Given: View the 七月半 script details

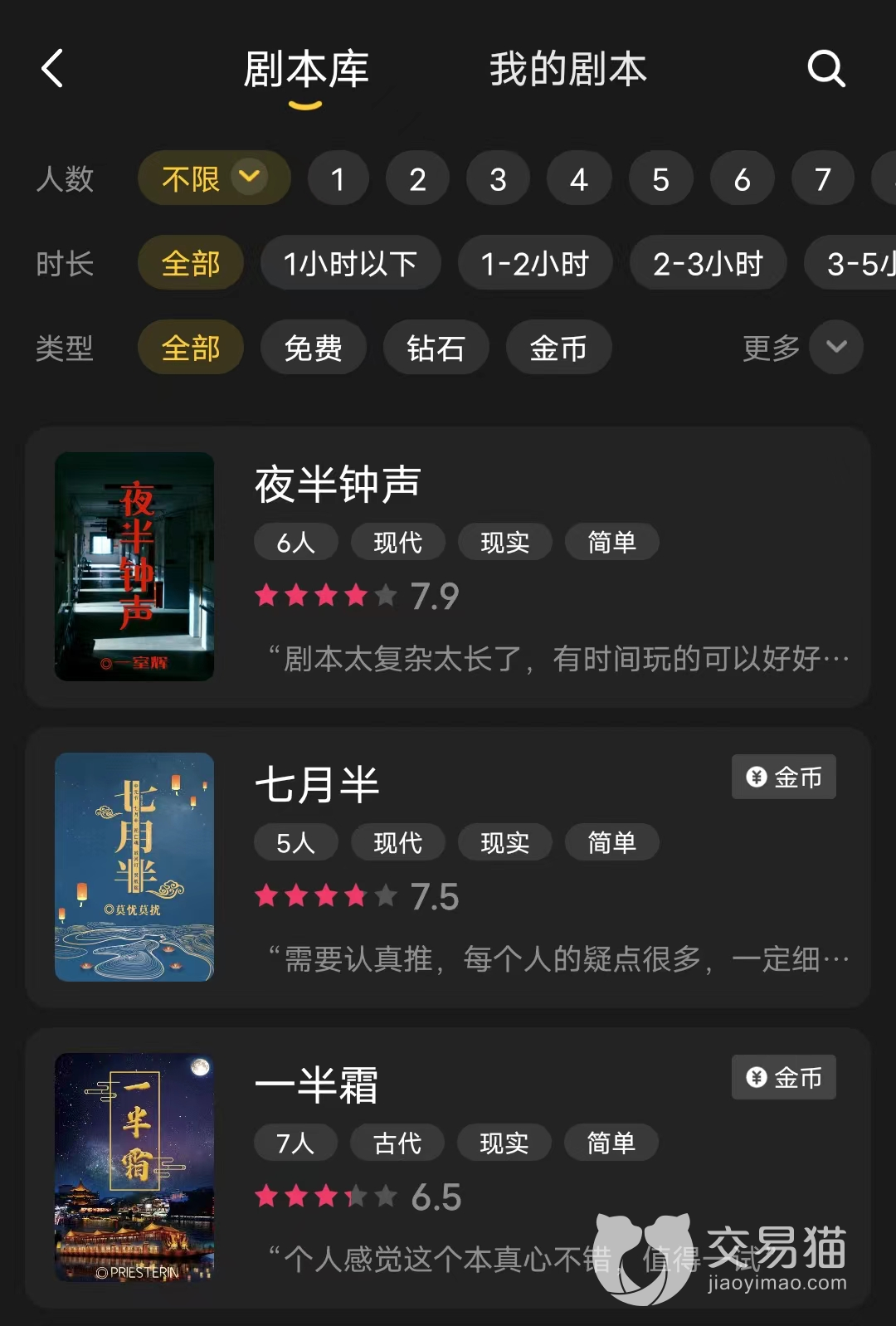Looking at the screenshot, I should click(x=448, y=867).
